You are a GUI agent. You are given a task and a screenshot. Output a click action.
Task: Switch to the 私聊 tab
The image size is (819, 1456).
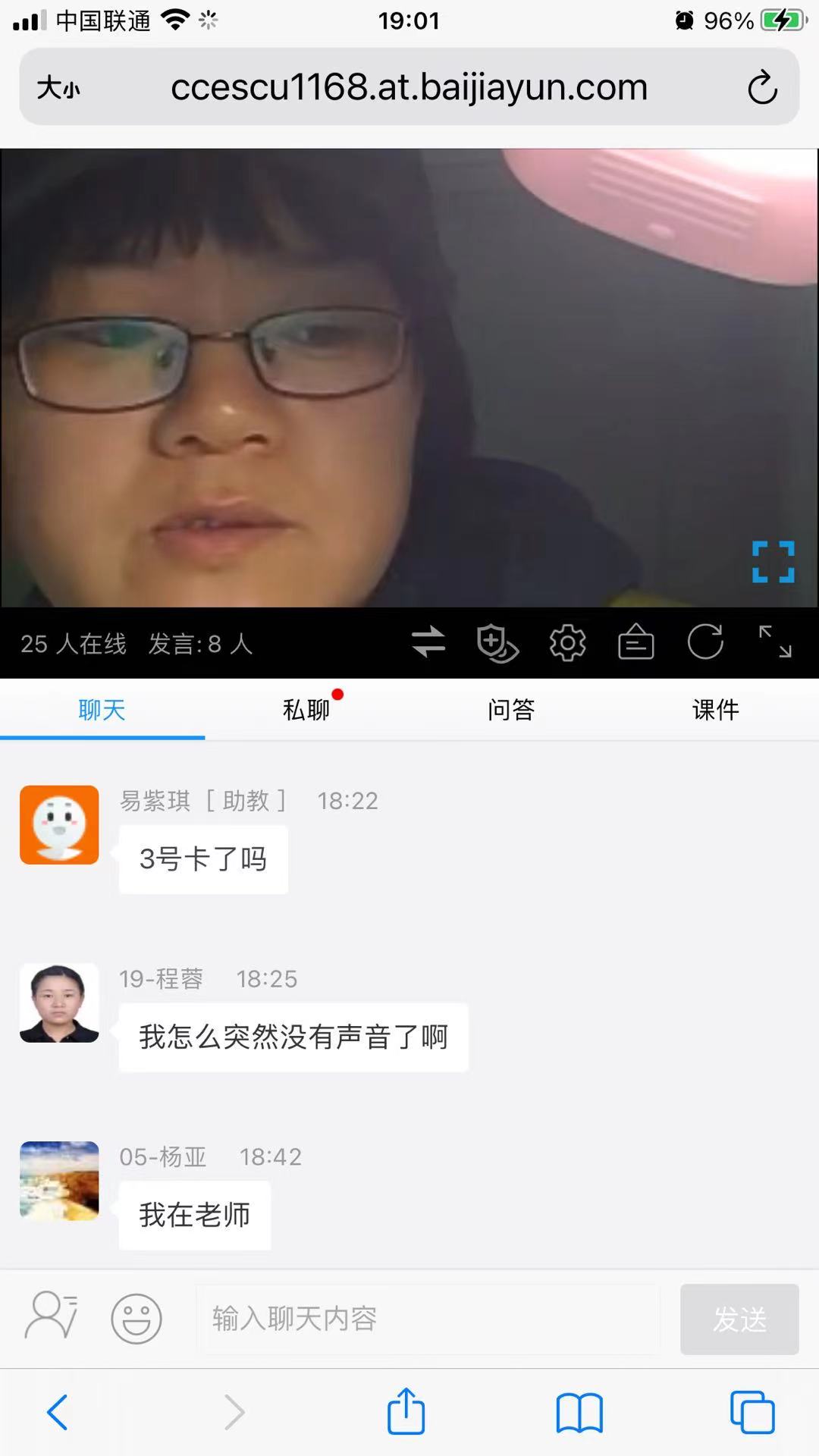click(x=306, y=710)
